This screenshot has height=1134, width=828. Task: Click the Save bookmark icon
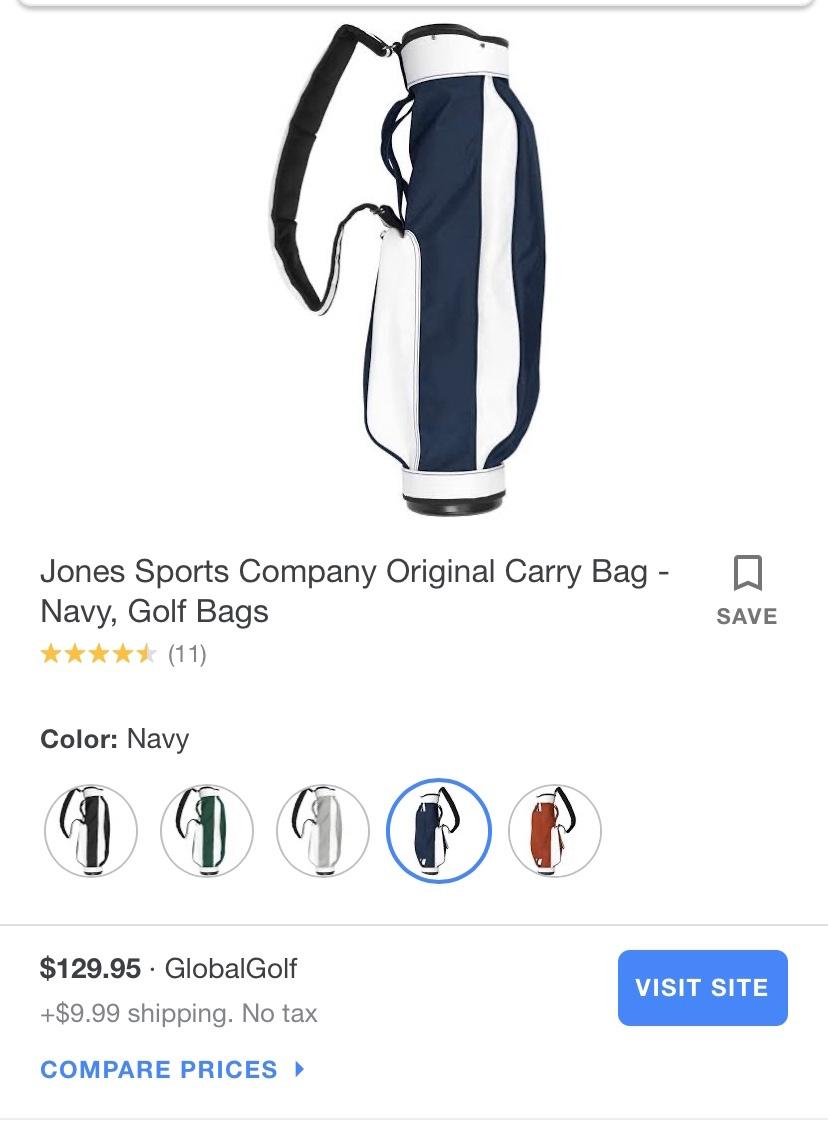pyautogui.click(x=745, y=575)
